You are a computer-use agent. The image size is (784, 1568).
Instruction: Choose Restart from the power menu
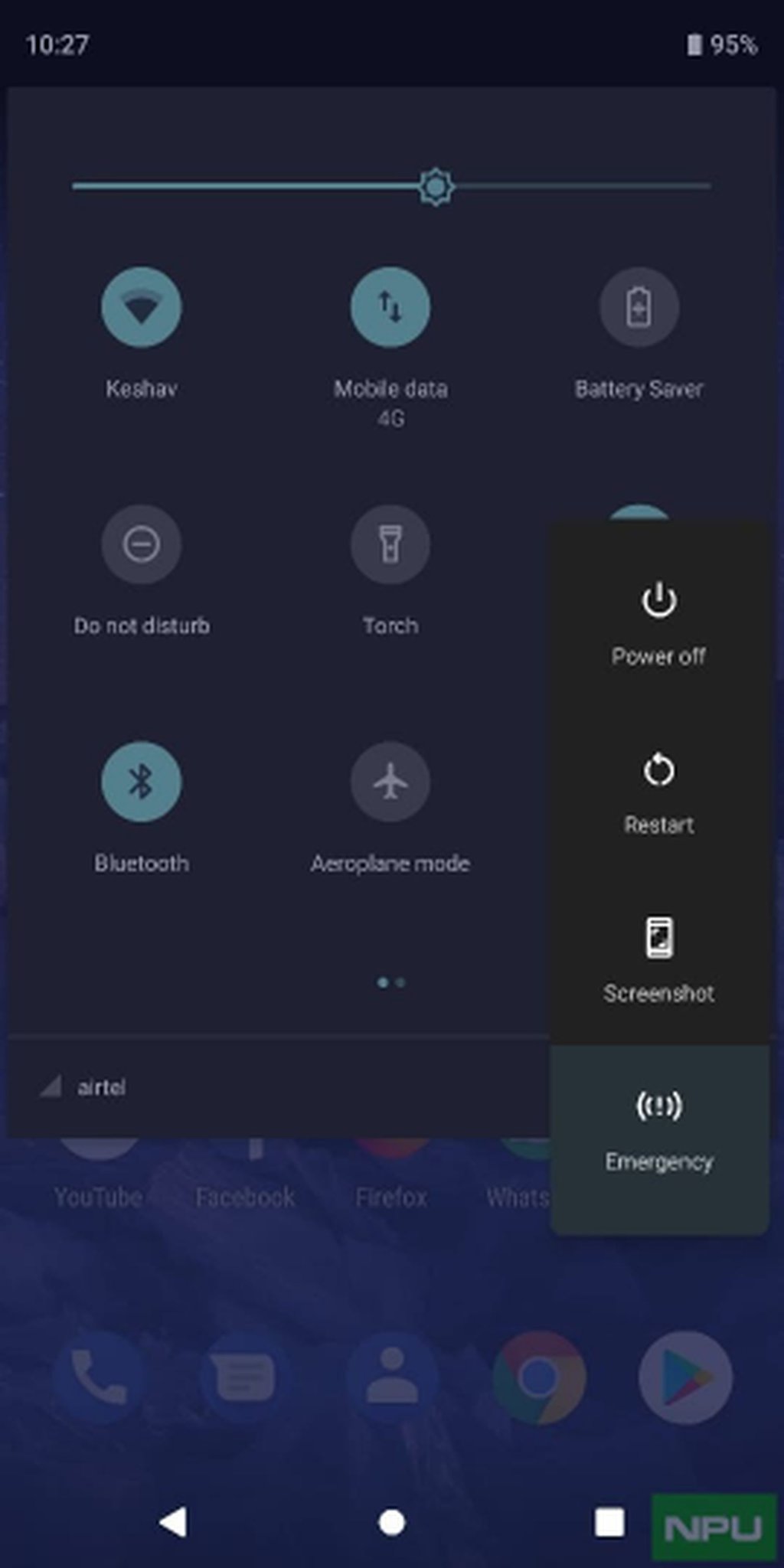coord(658,790)
